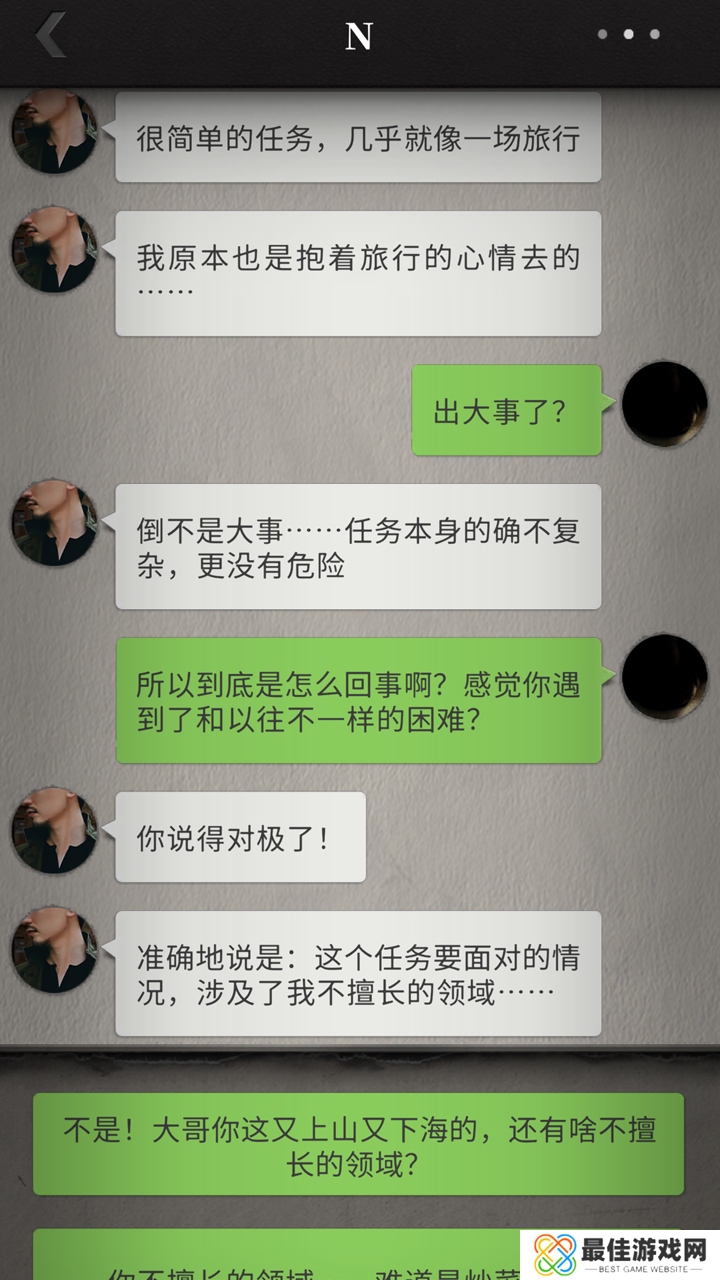Choose the reply starting with "不是！大哥你这又上山又下海的"
This screenshot has height=1280, width=720.
[359, 1145]
